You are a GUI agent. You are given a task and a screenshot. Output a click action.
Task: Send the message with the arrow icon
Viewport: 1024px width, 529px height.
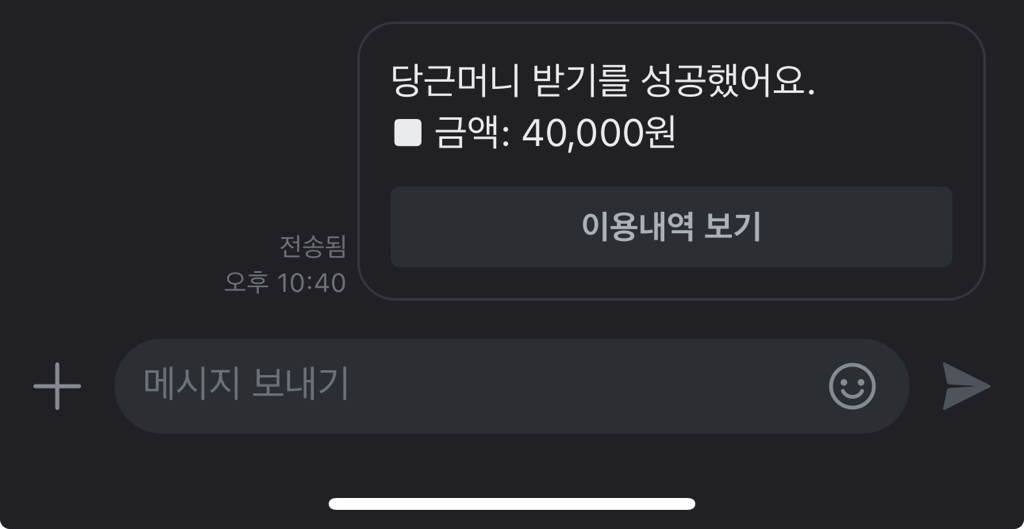[965, 386]
